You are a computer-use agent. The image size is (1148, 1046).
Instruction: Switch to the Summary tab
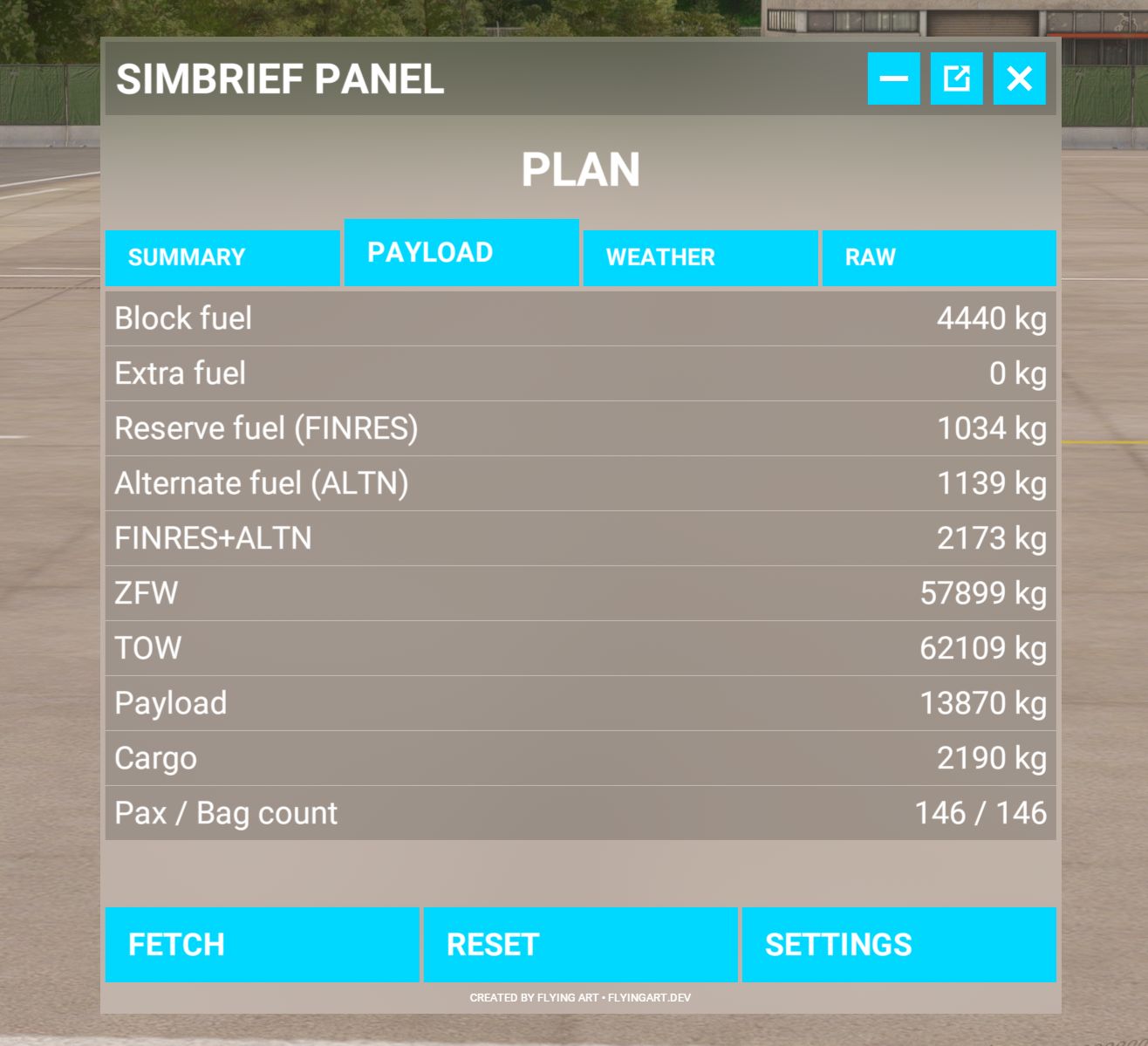pyautogui.click(x=222, y=257)
